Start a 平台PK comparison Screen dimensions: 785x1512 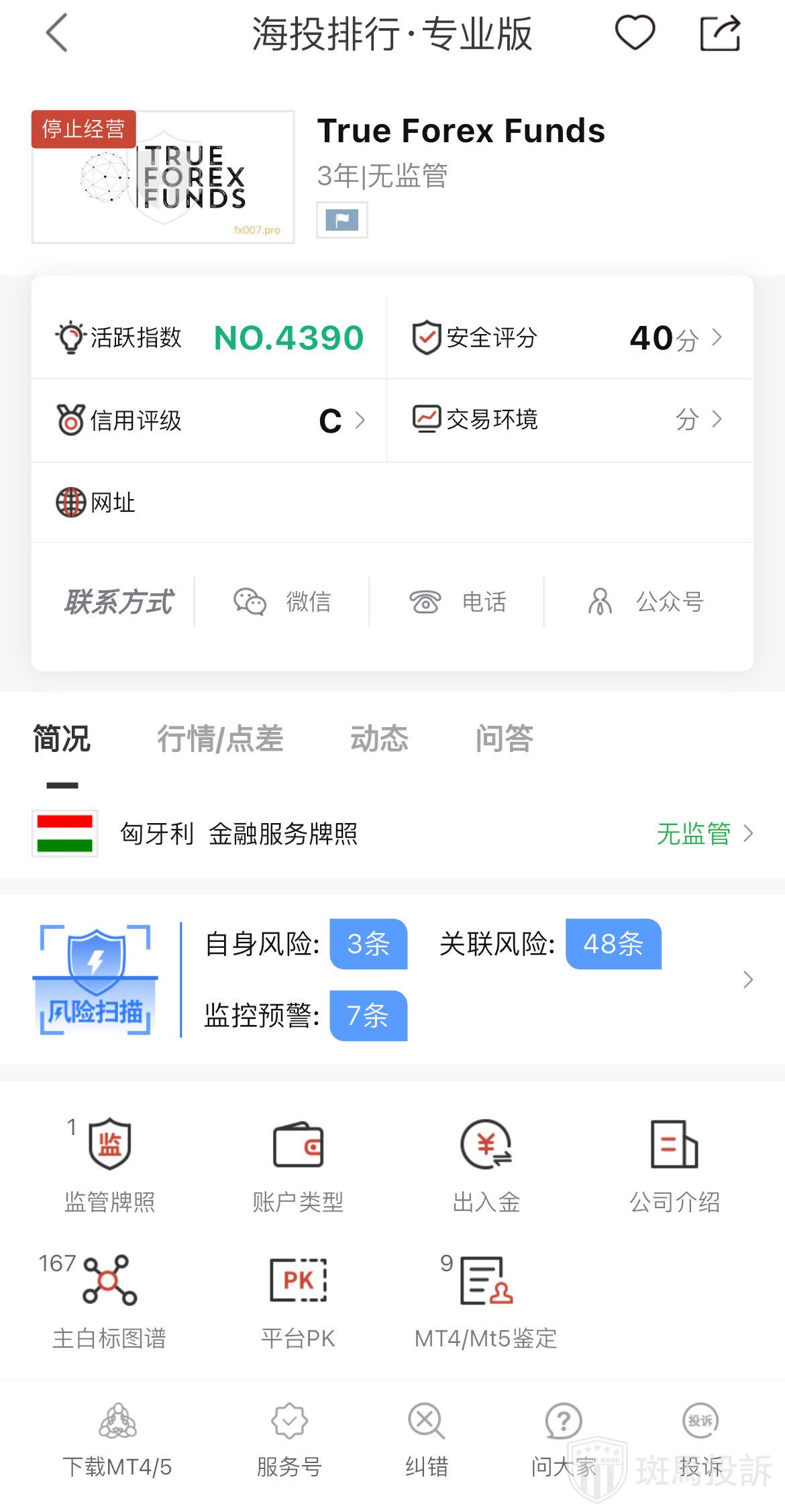[298, 1301]
